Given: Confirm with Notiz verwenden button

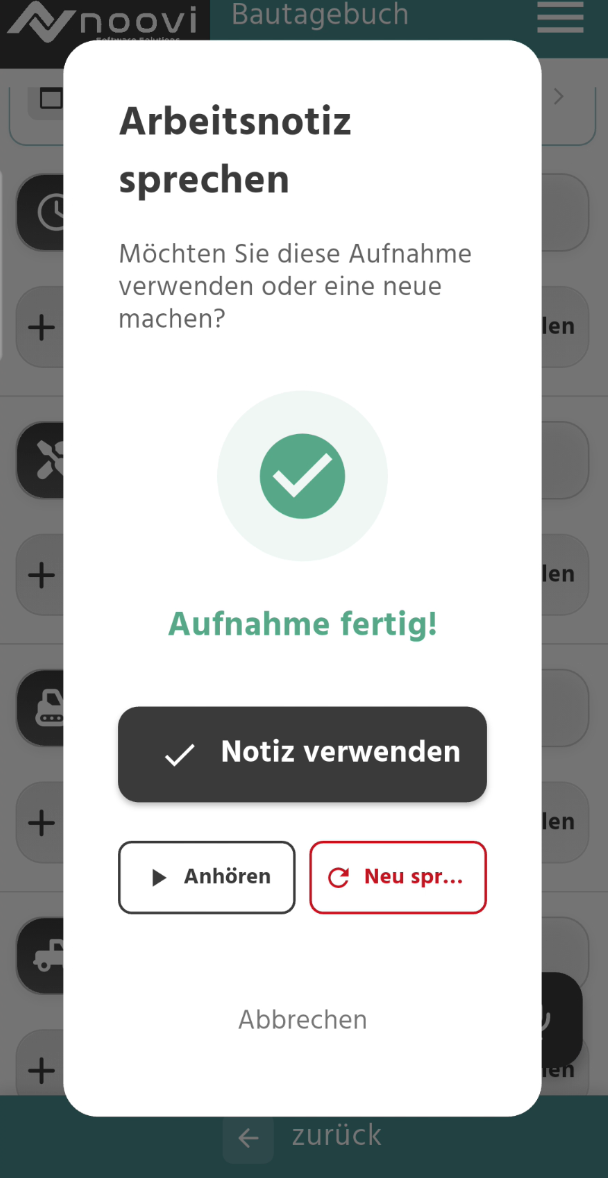Looking at the screenshot, I should click(302, 754).
